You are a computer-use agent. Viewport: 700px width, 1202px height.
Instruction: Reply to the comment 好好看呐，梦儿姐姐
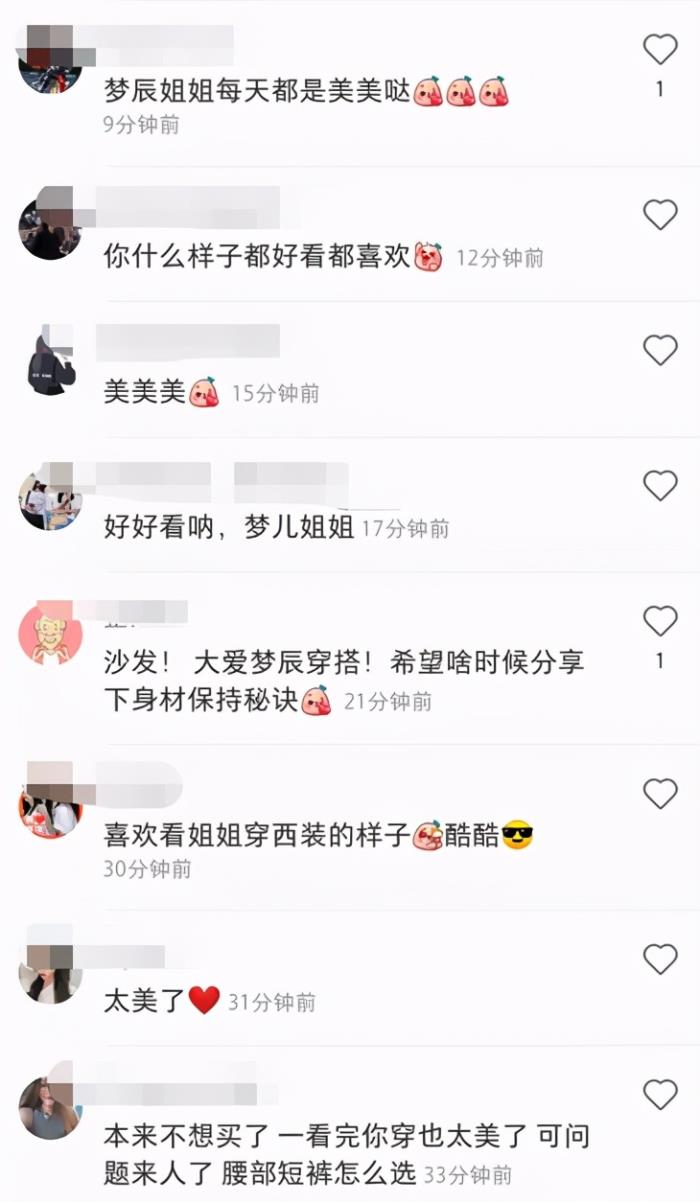click(x=229, y=527)
